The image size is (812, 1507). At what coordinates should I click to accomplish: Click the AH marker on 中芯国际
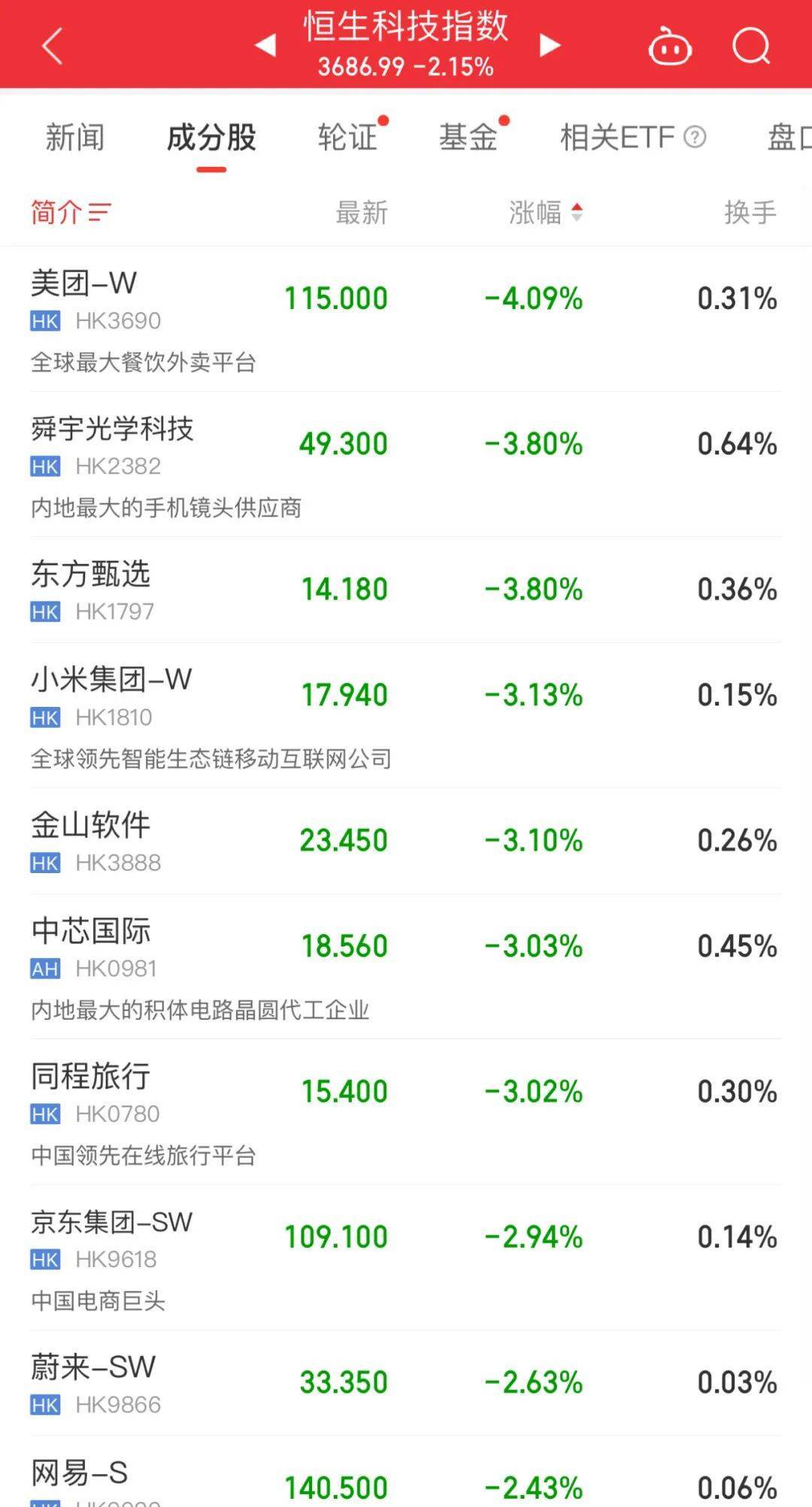coord(44,969)
